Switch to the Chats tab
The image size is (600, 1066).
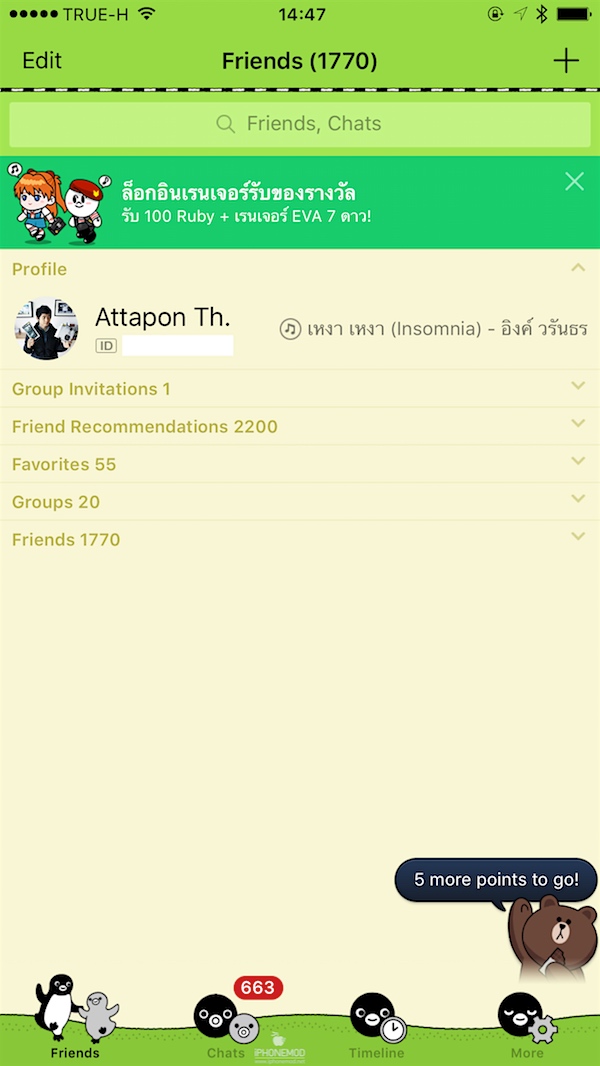(x=227, y=1025)
